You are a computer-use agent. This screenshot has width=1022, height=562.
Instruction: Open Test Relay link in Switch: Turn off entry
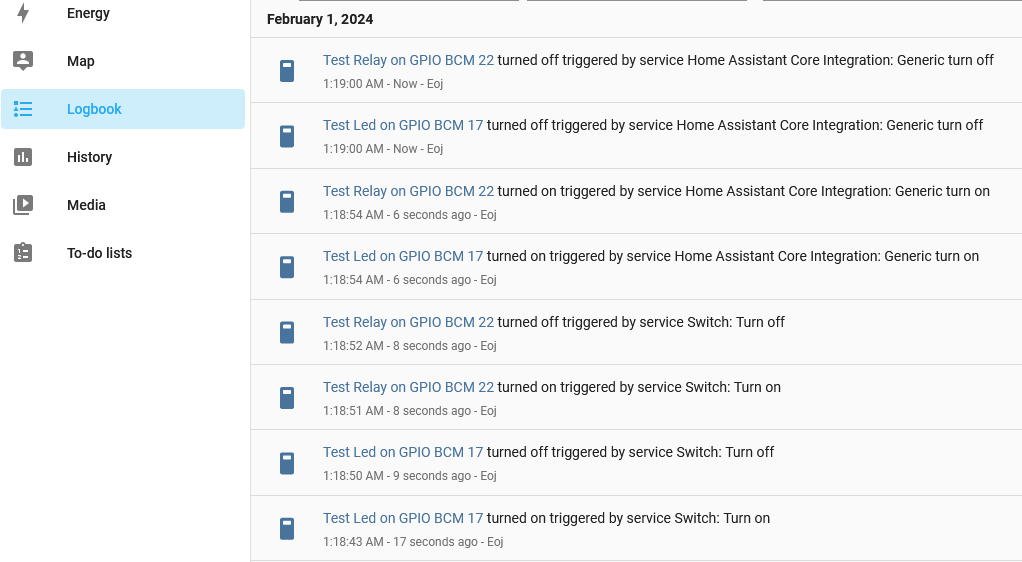[x=408, y=322]
